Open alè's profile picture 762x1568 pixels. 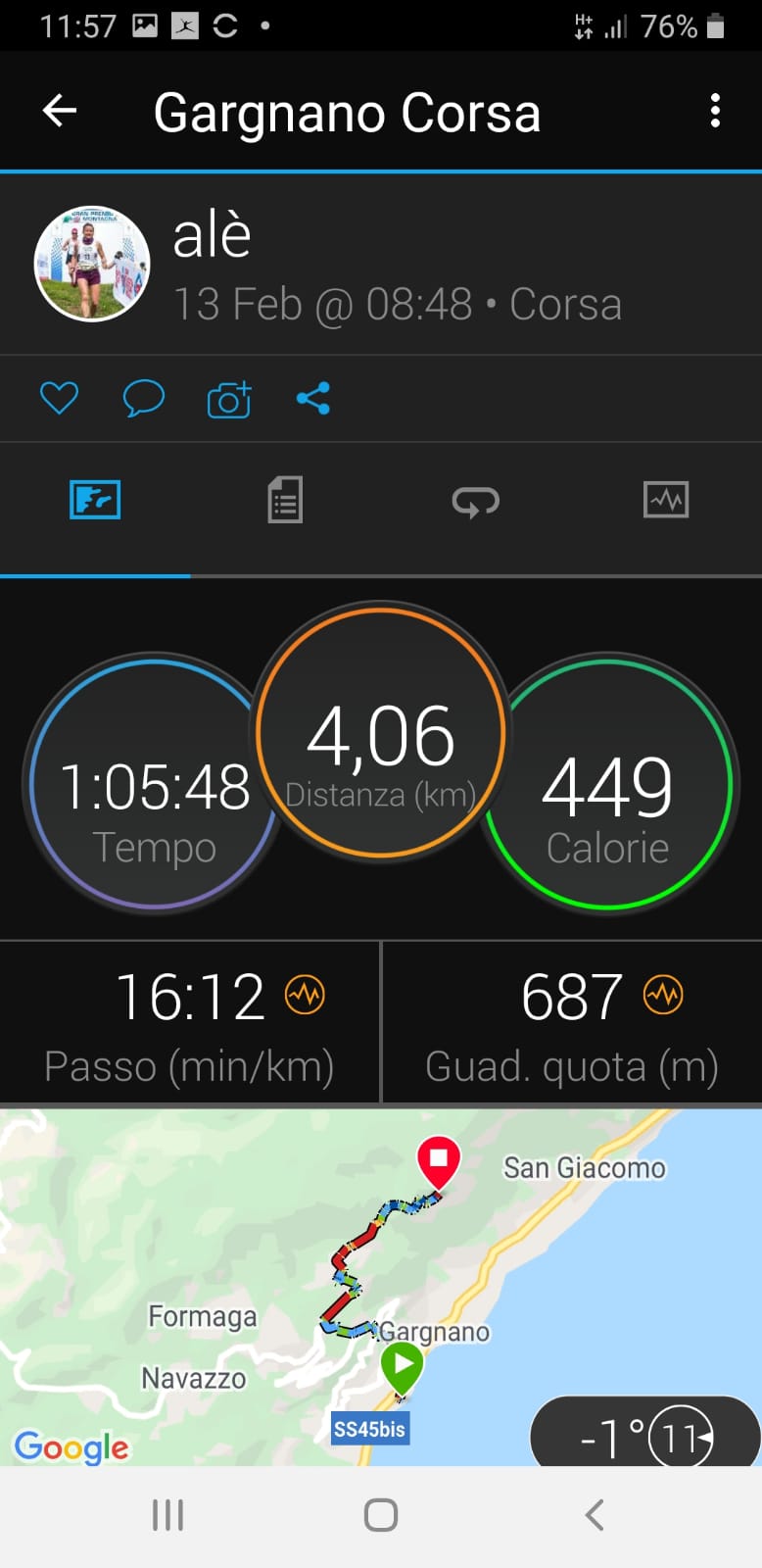(92, 263)
